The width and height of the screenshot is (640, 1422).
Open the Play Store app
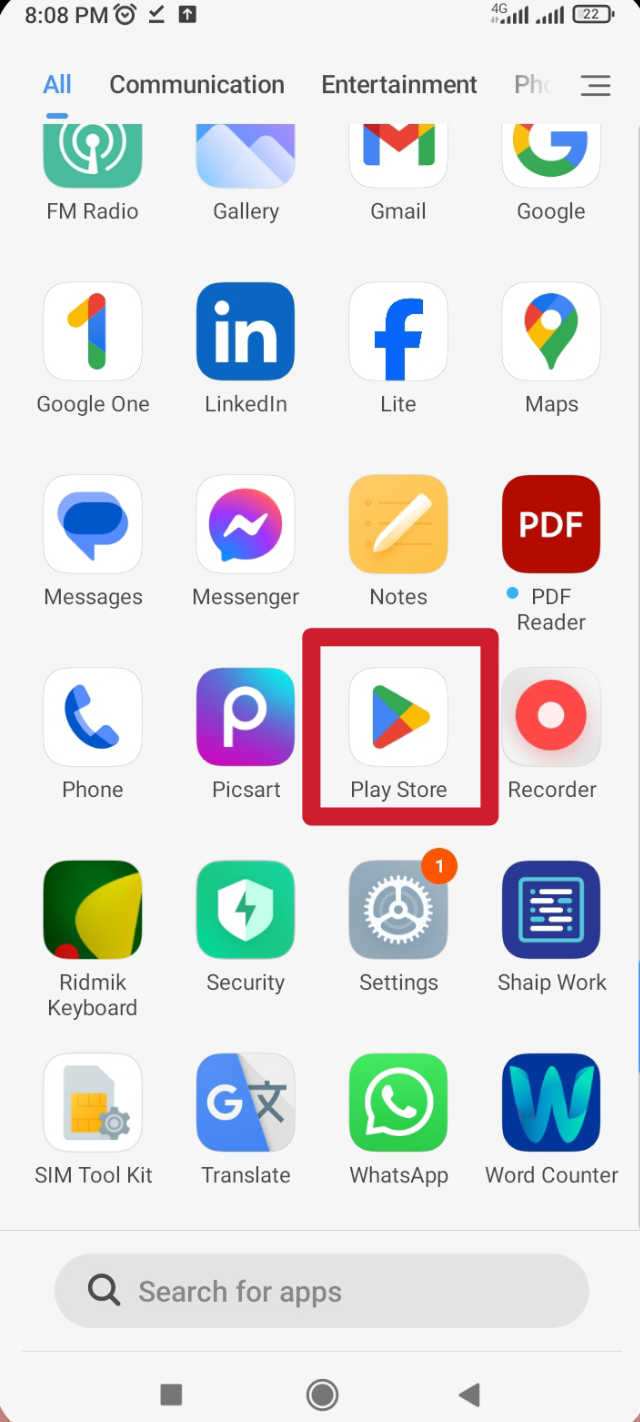[x=398, y=718]
